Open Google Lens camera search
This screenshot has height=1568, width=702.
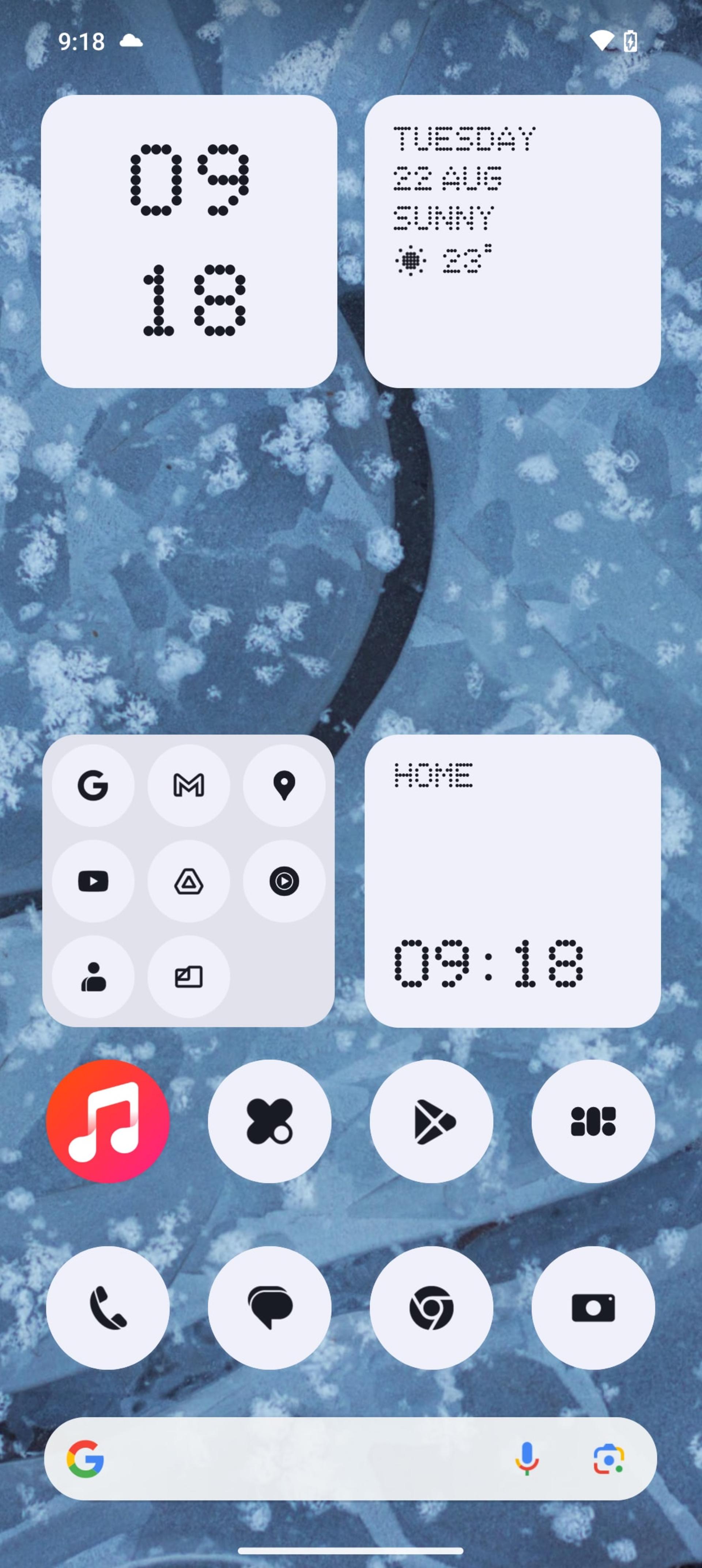[x=608, y=1458]
